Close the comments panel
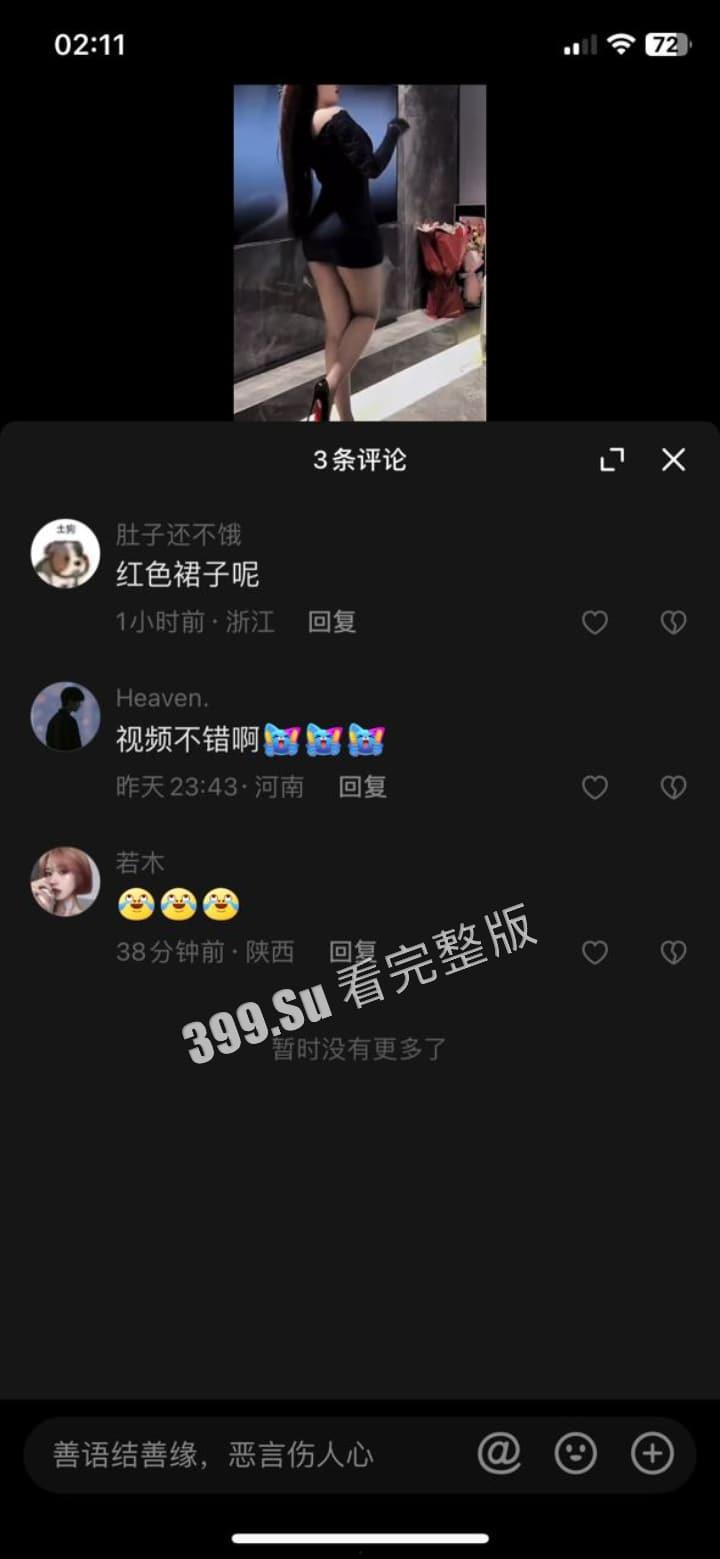 coord(673,459)
